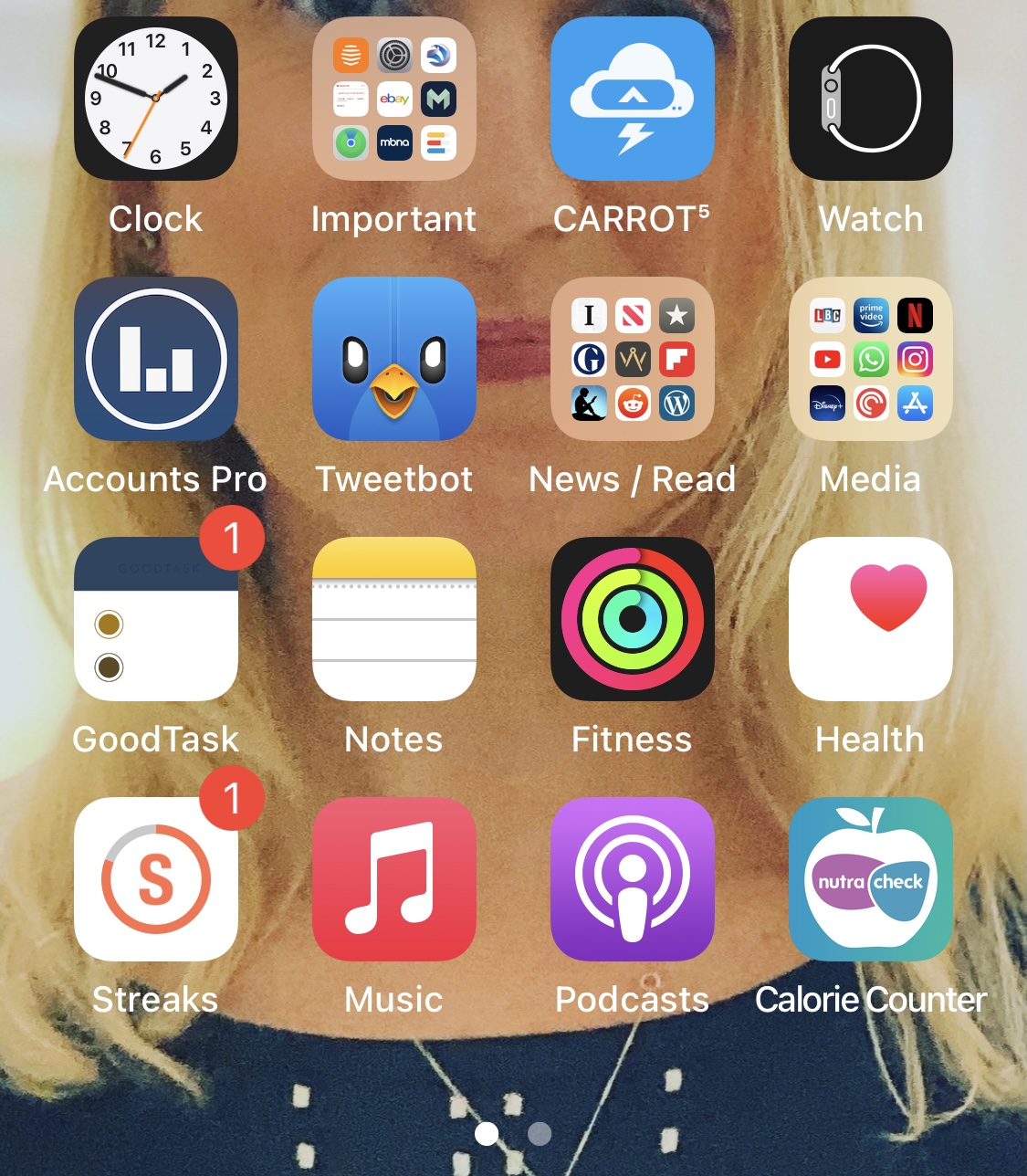The width and height of the screenshot is (1027, 1176).
Task: Open Tweetbot
Action: coord(394,359)
